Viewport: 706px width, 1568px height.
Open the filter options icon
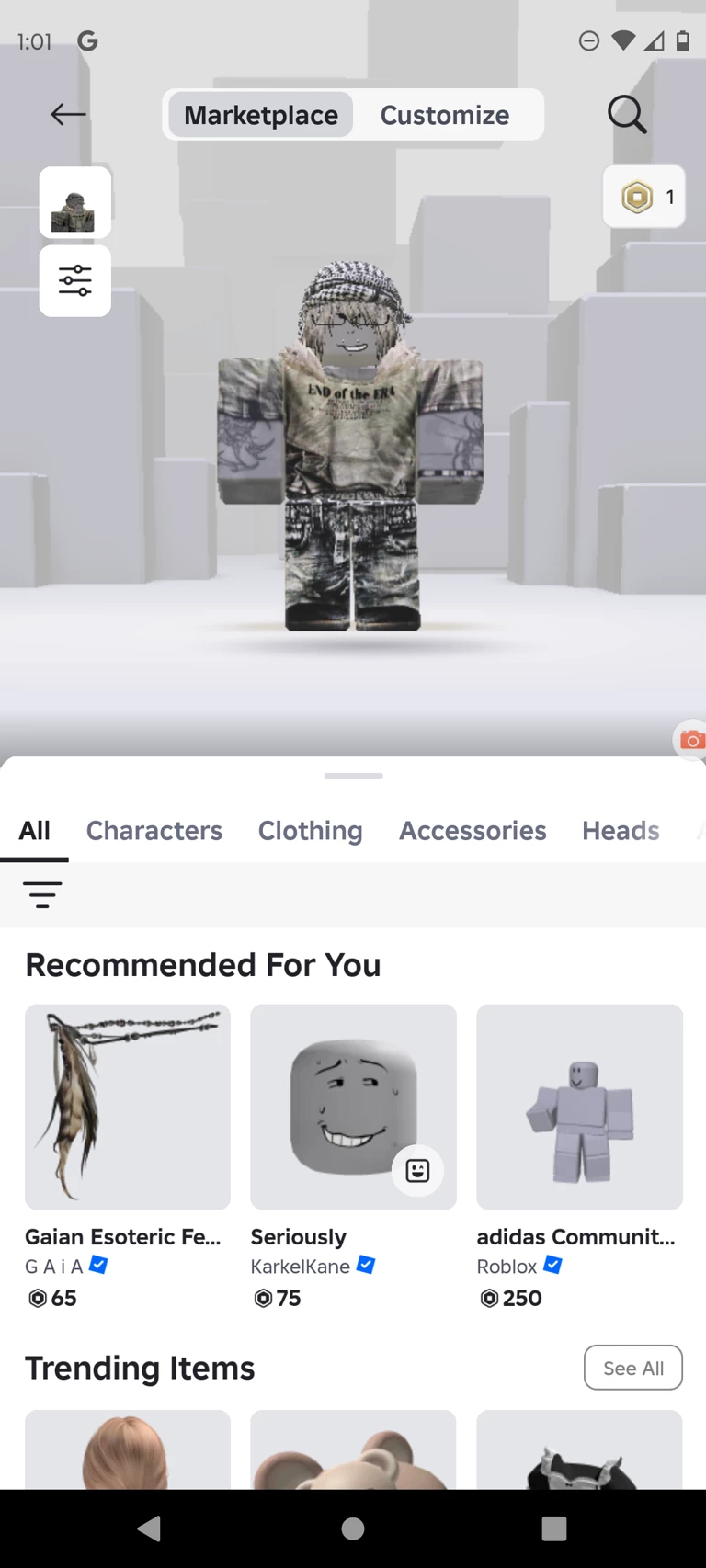pos(42,894)
